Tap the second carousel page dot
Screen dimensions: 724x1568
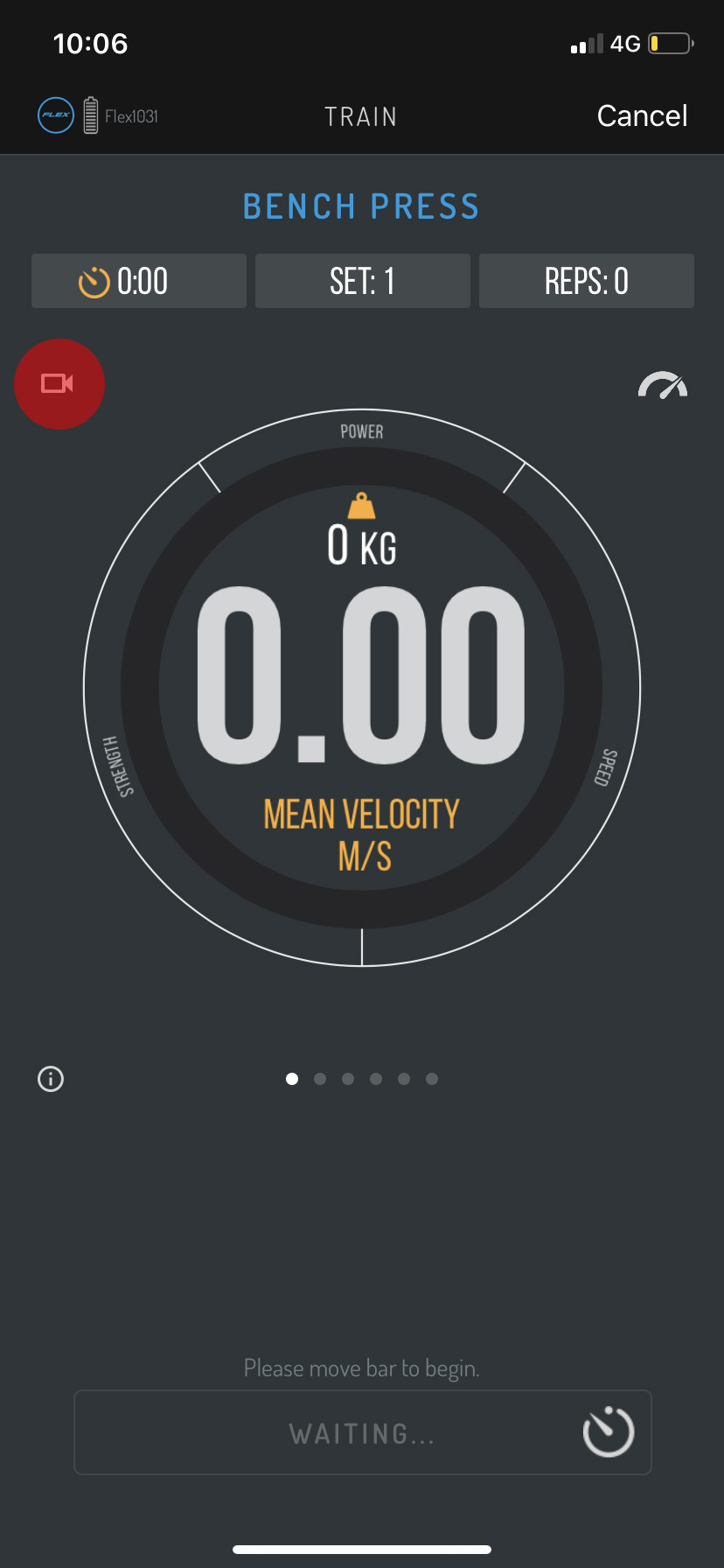(319, 1079)
